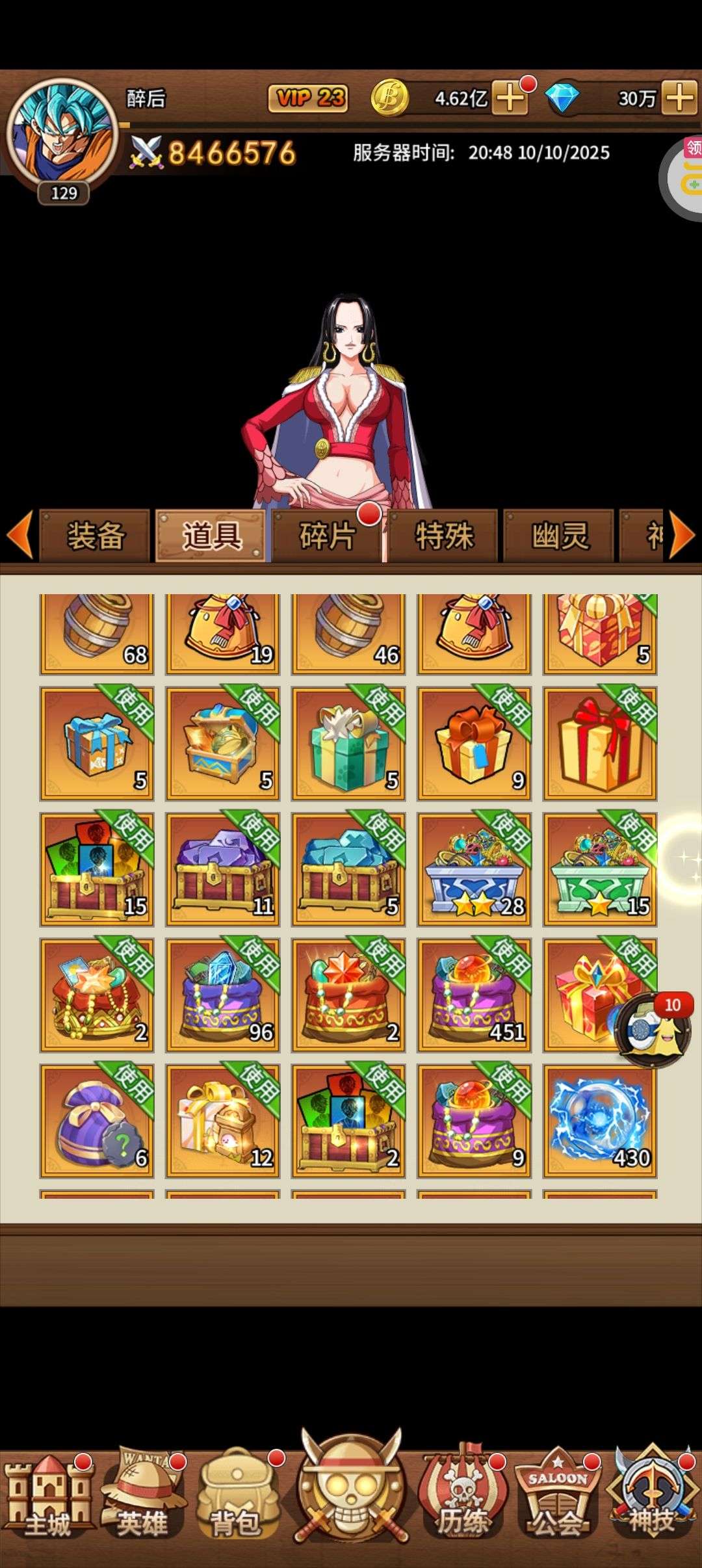Add more gold coins with plus button

pos(510,99)
